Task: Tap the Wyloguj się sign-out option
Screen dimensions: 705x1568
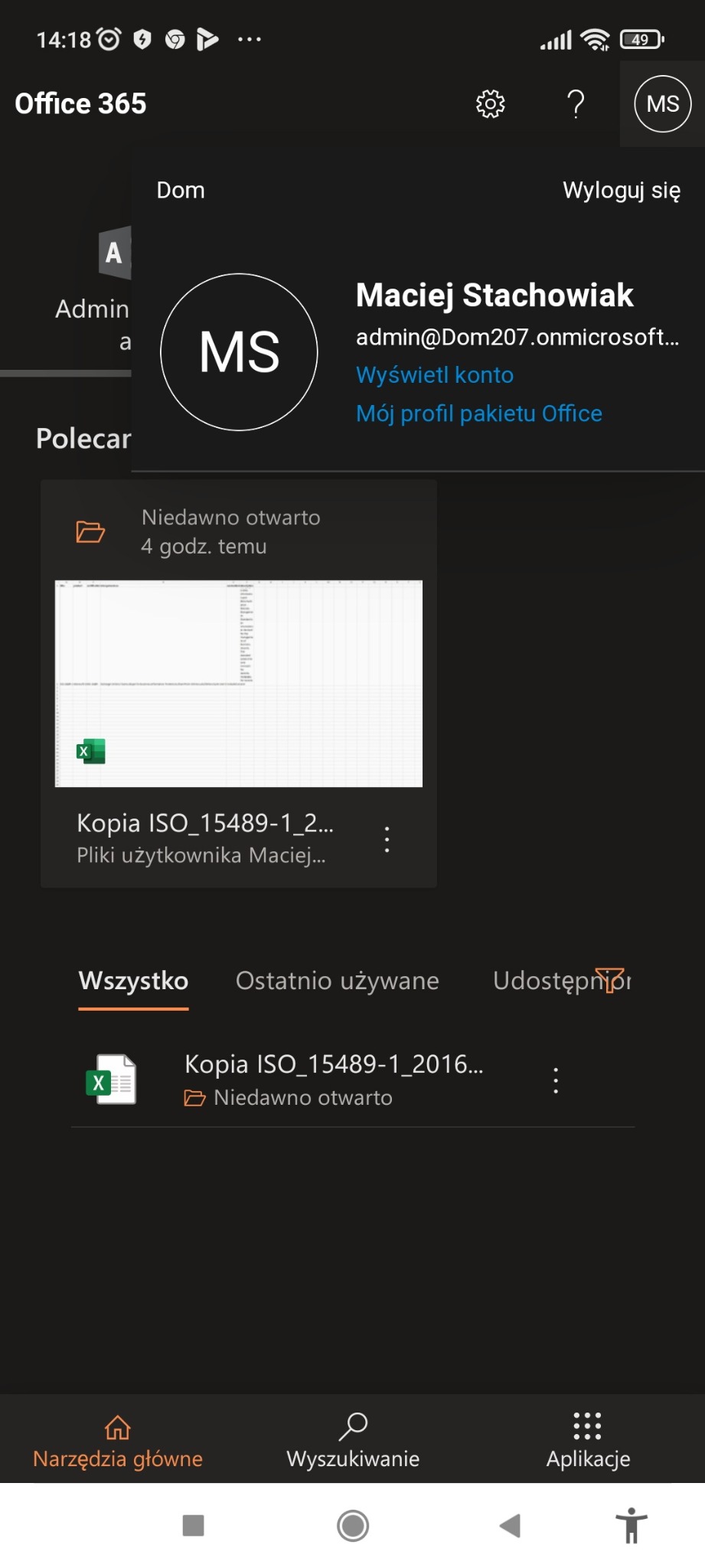Action: [x=622, y=191]
